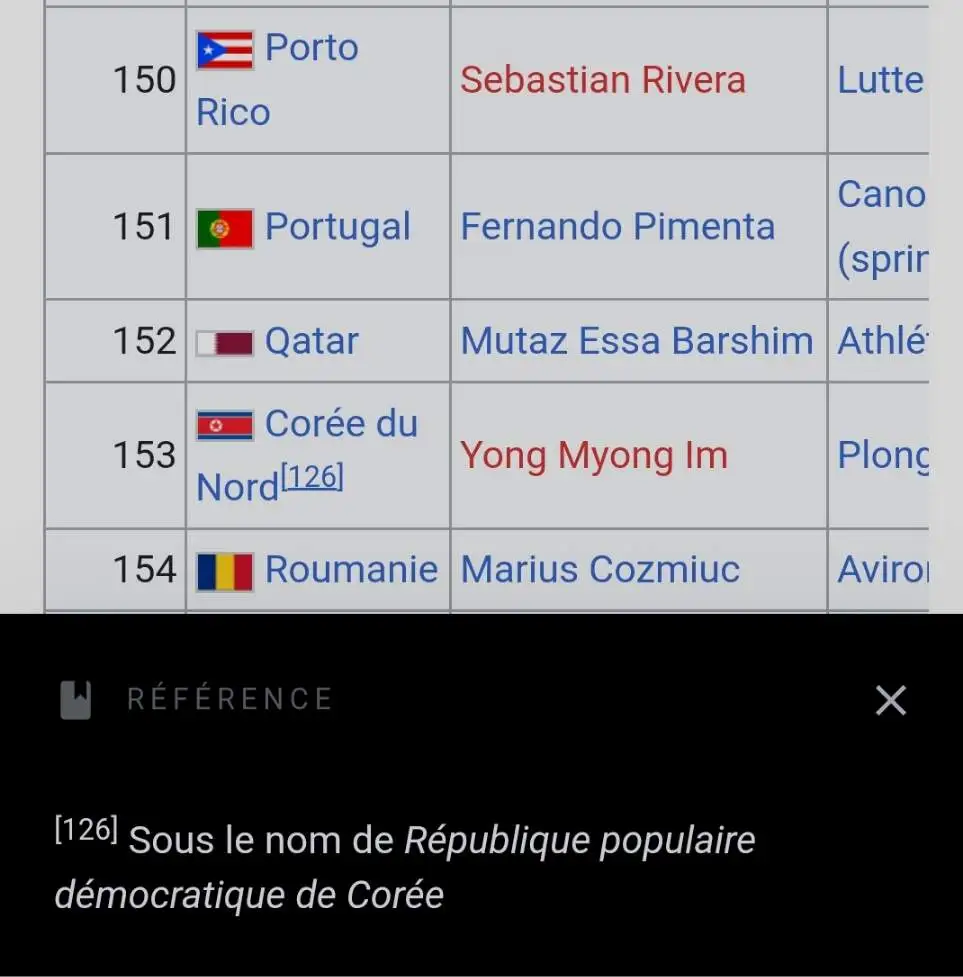Screen dimensions: 963x977
Task: Open Marius Cozmiuc's page
Action: (x=600, y=570)
